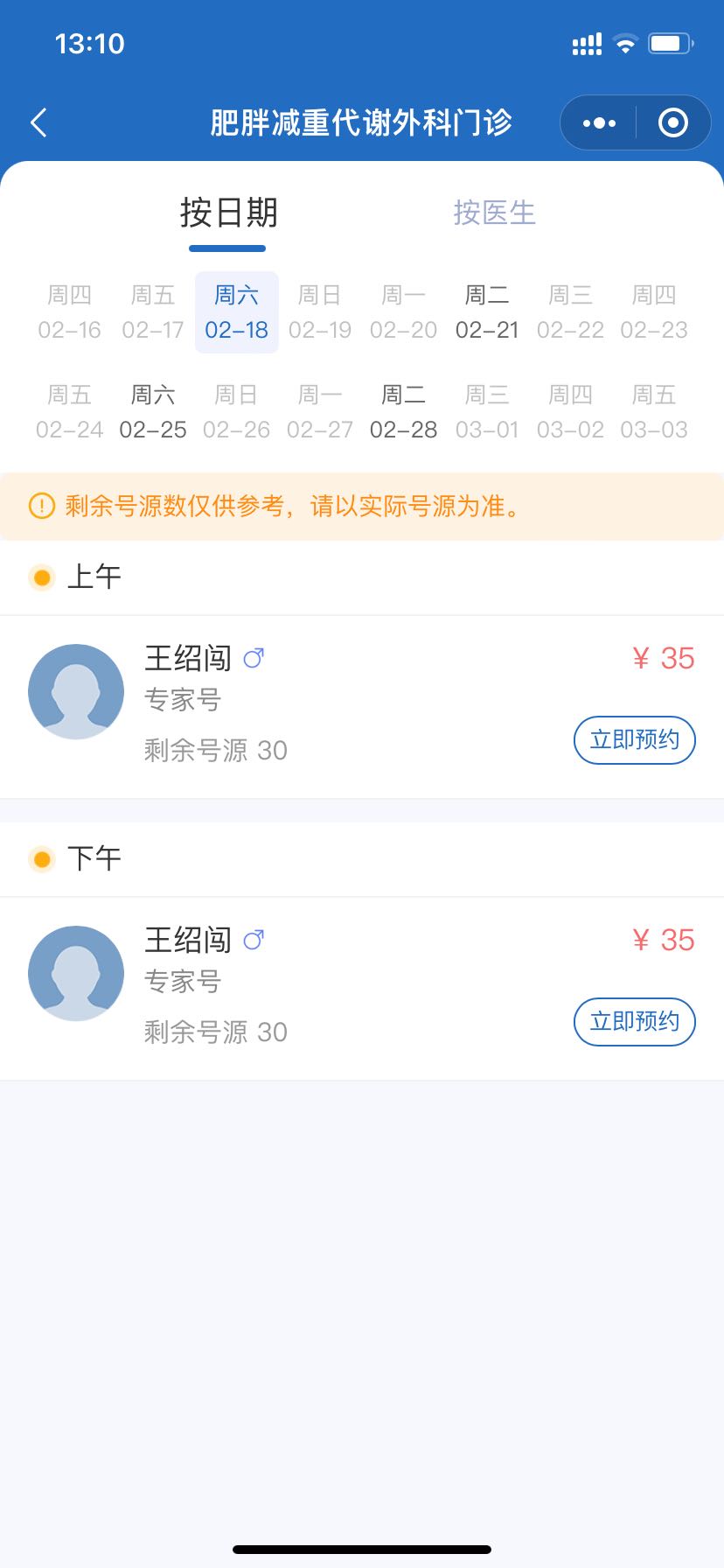Select date 周二 02-28
Image resolution: width=724 pixels, height=1568 pixels.
403,412
